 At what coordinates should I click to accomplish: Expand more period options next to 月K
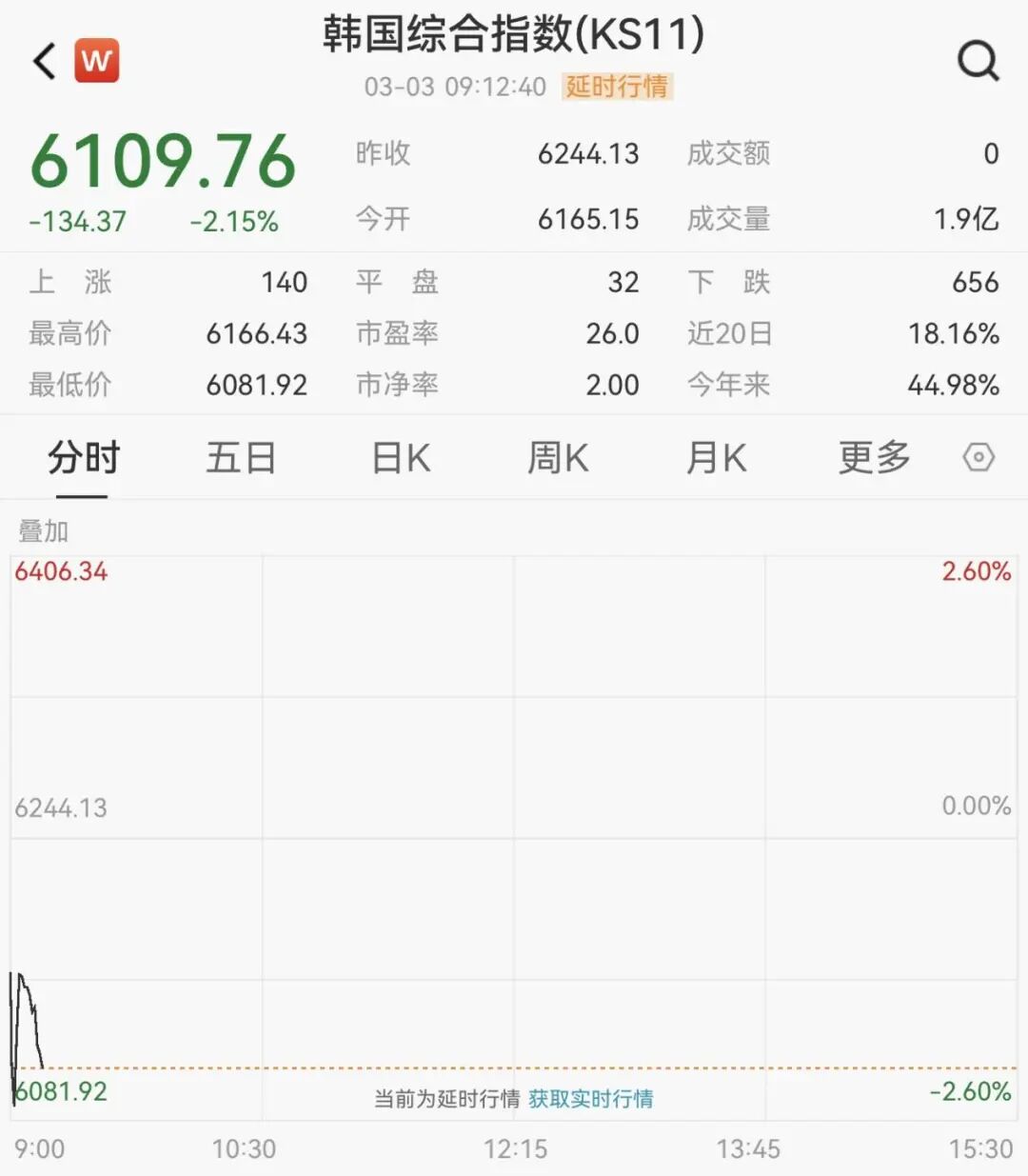(874, 458)
